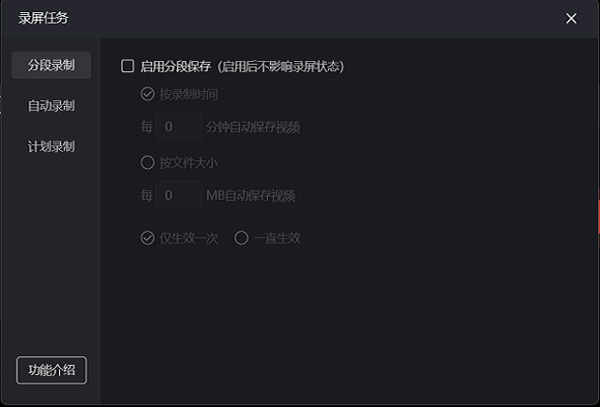Select the 一直生效 option

[241, 238]
